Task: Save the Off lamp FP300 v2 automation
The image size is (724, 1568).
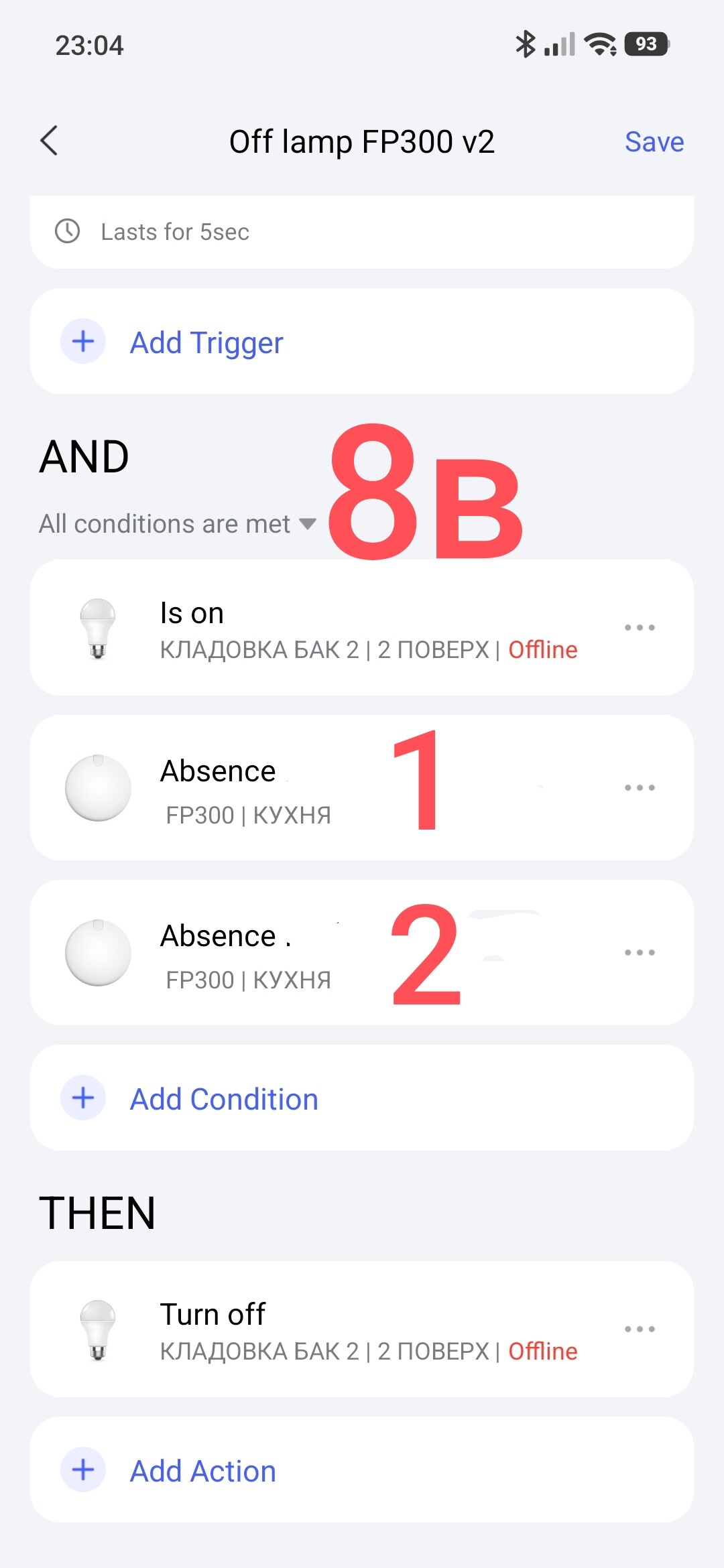Action: [654, 142]
